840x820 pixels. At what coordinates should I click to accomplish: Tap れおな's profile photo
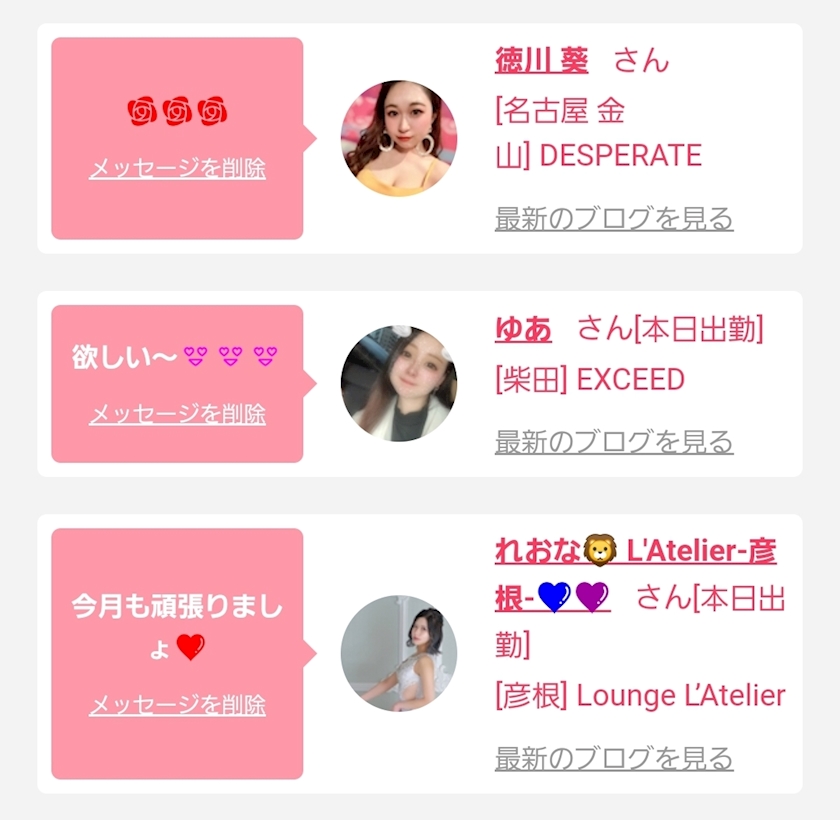(398, 653)
